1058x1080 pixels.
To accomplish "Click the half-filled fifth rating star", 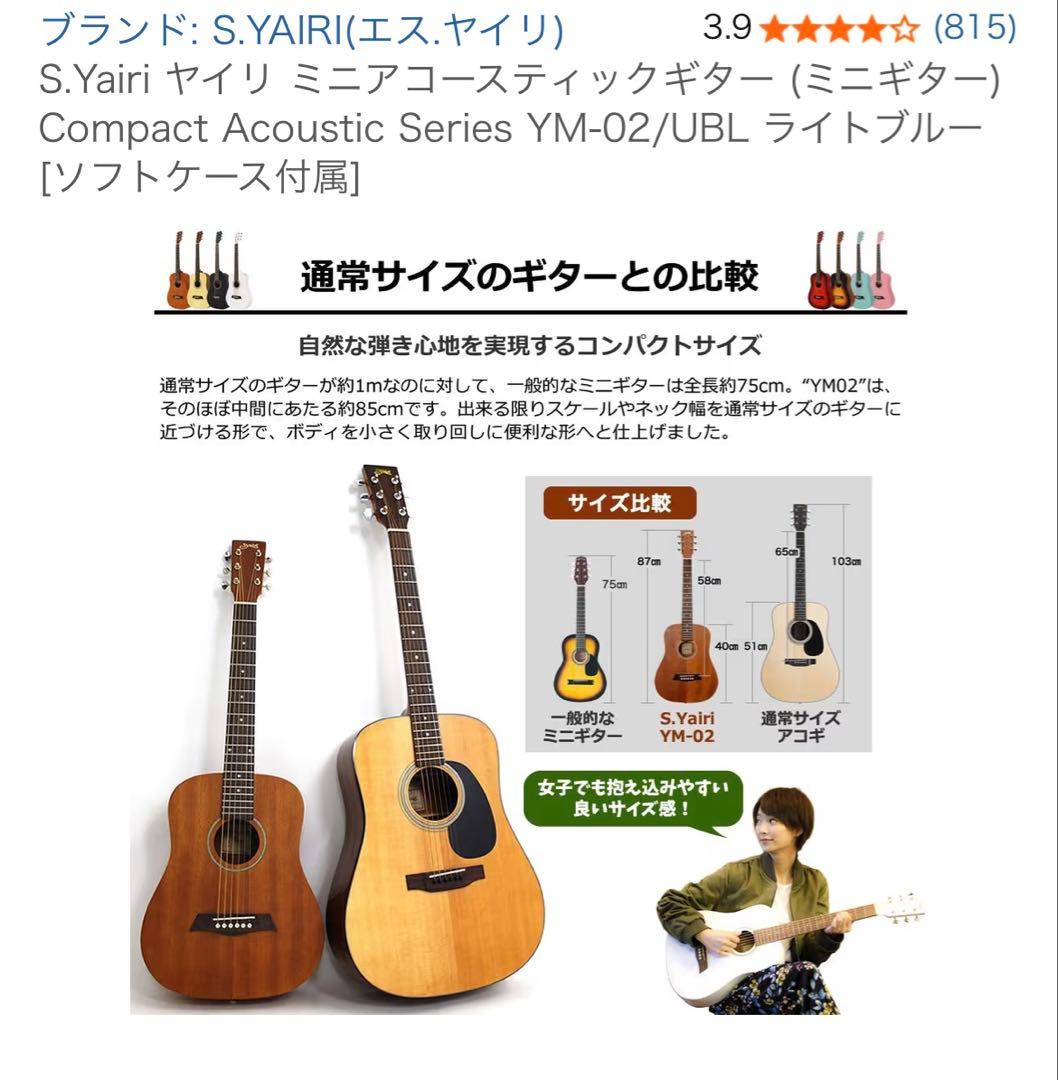I will coord(904,28).
